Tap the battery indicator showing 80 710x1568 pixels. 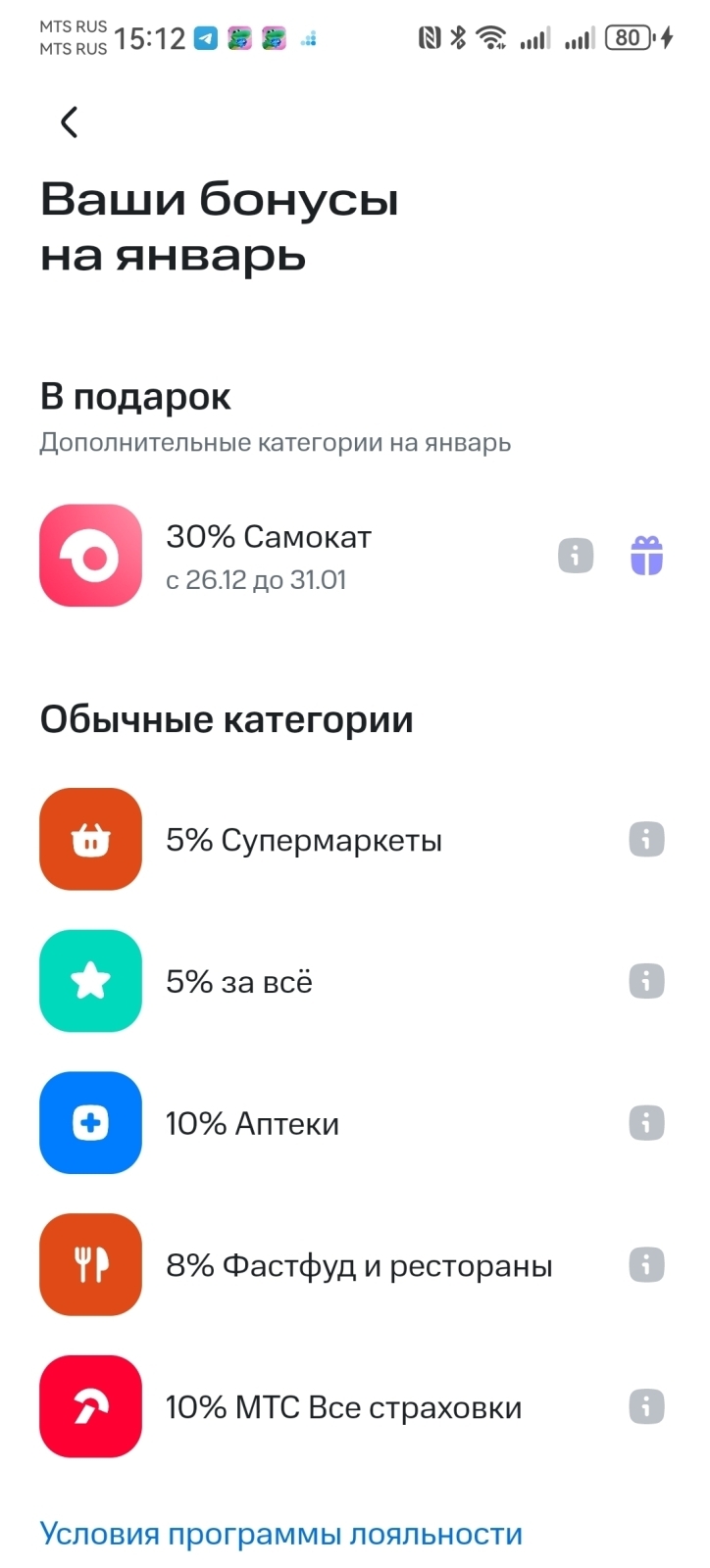pyautogui.click(x=628, y=36)
